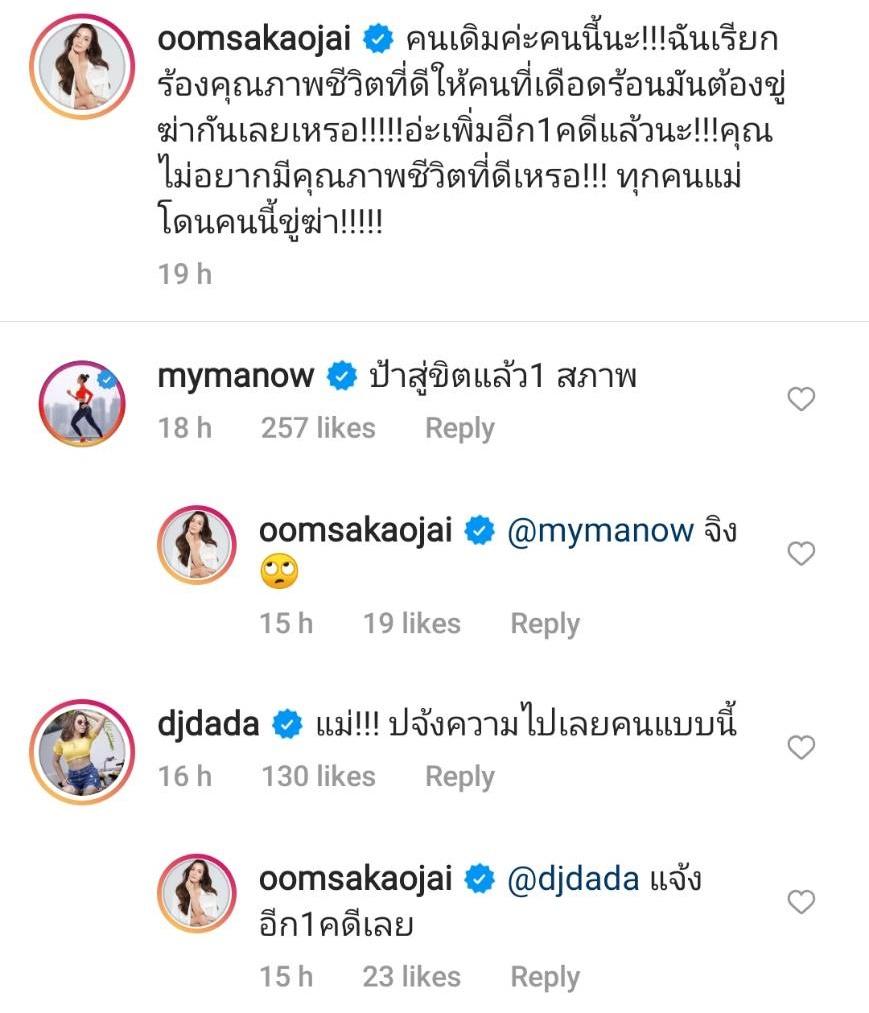Reply to djdada's comment

pos(459,776)
